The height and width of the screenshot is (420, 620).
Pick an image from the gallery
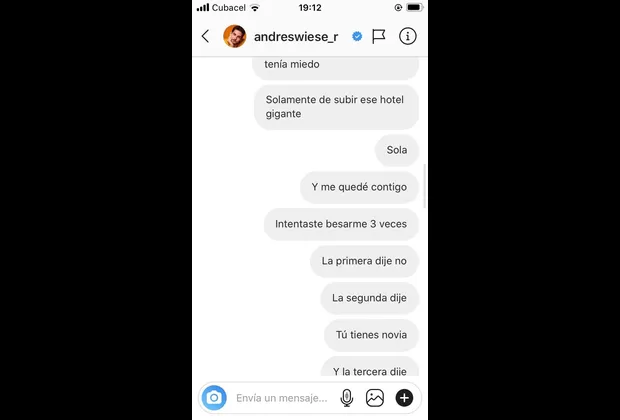pyautogui.click(x=375, y=398)
